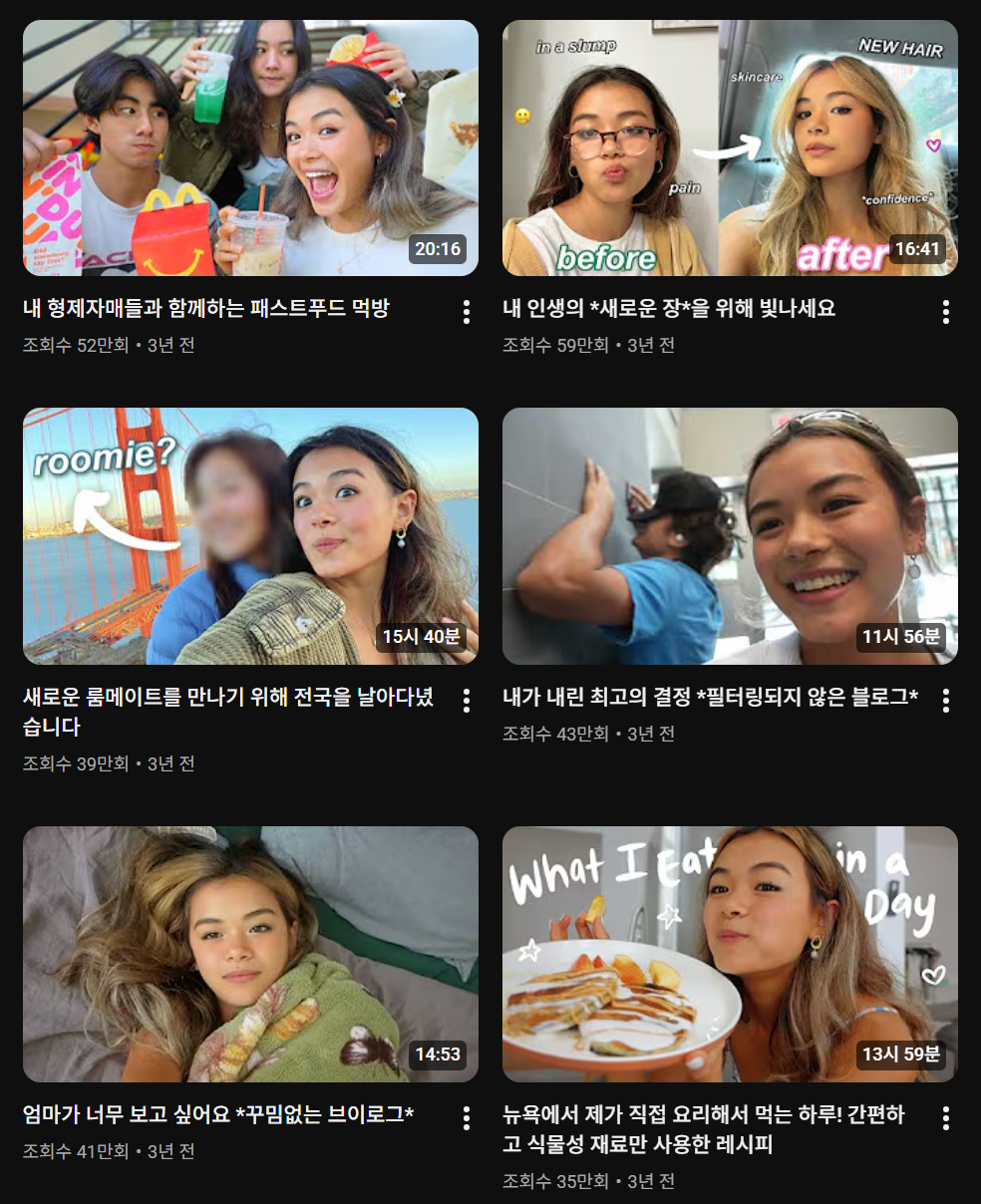Image resolution: width=981 pixels, height=1204 pixels.
Task: Play the What I Eat in a Day video
Action: coord(730,954)
